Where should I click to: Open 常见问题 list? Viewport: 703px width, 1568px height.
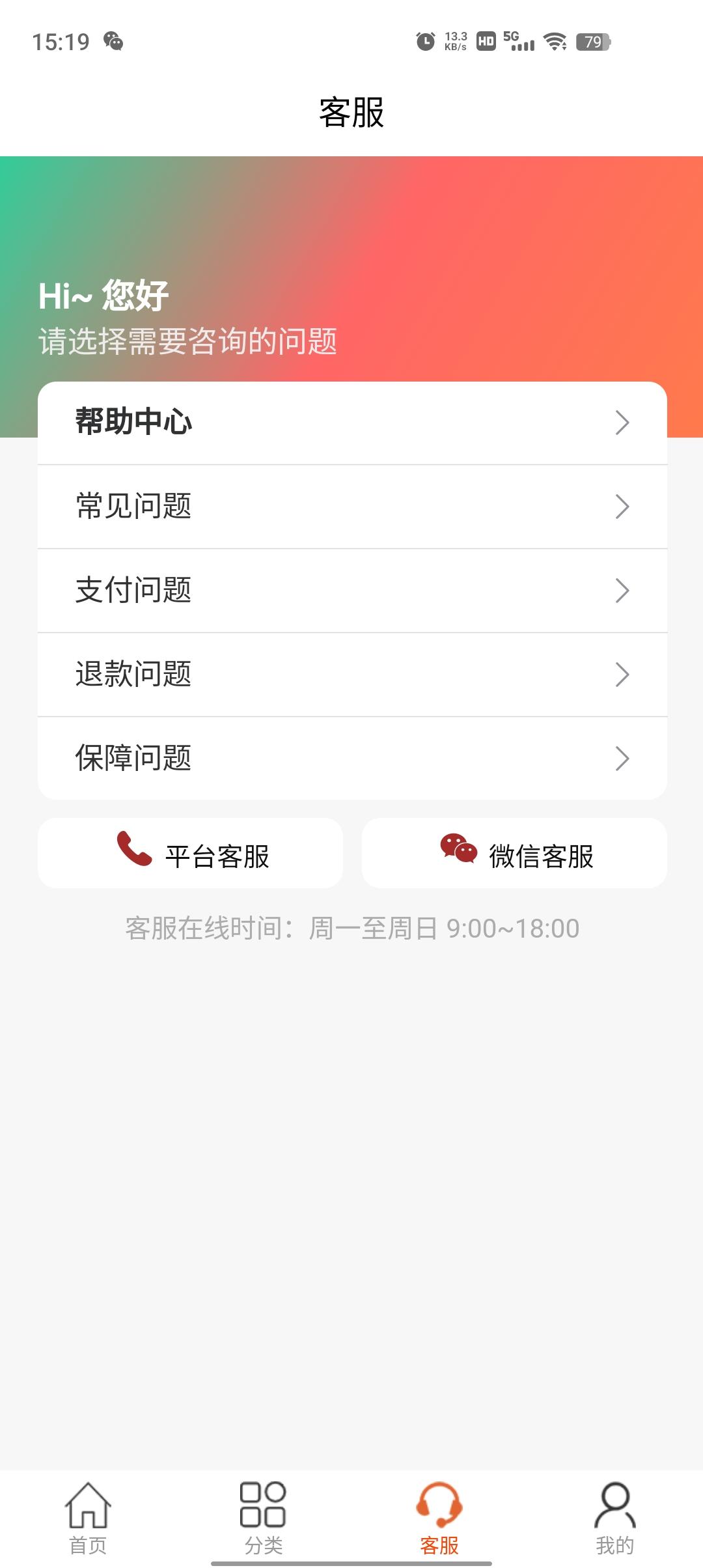[x=351, y=507]
